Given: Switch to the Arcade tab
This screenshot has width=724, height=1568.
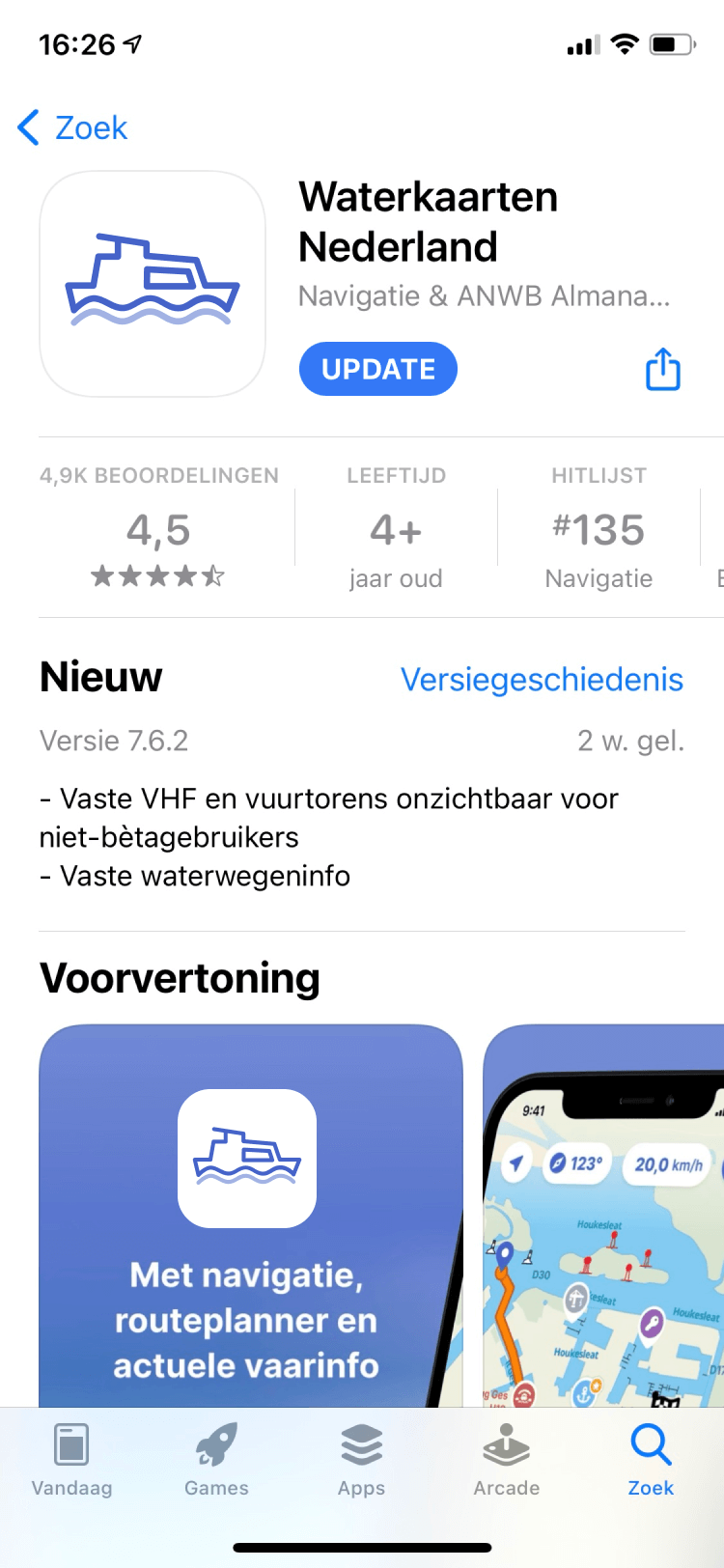Looking at the screenshot, I should (x=506, y=1460).
